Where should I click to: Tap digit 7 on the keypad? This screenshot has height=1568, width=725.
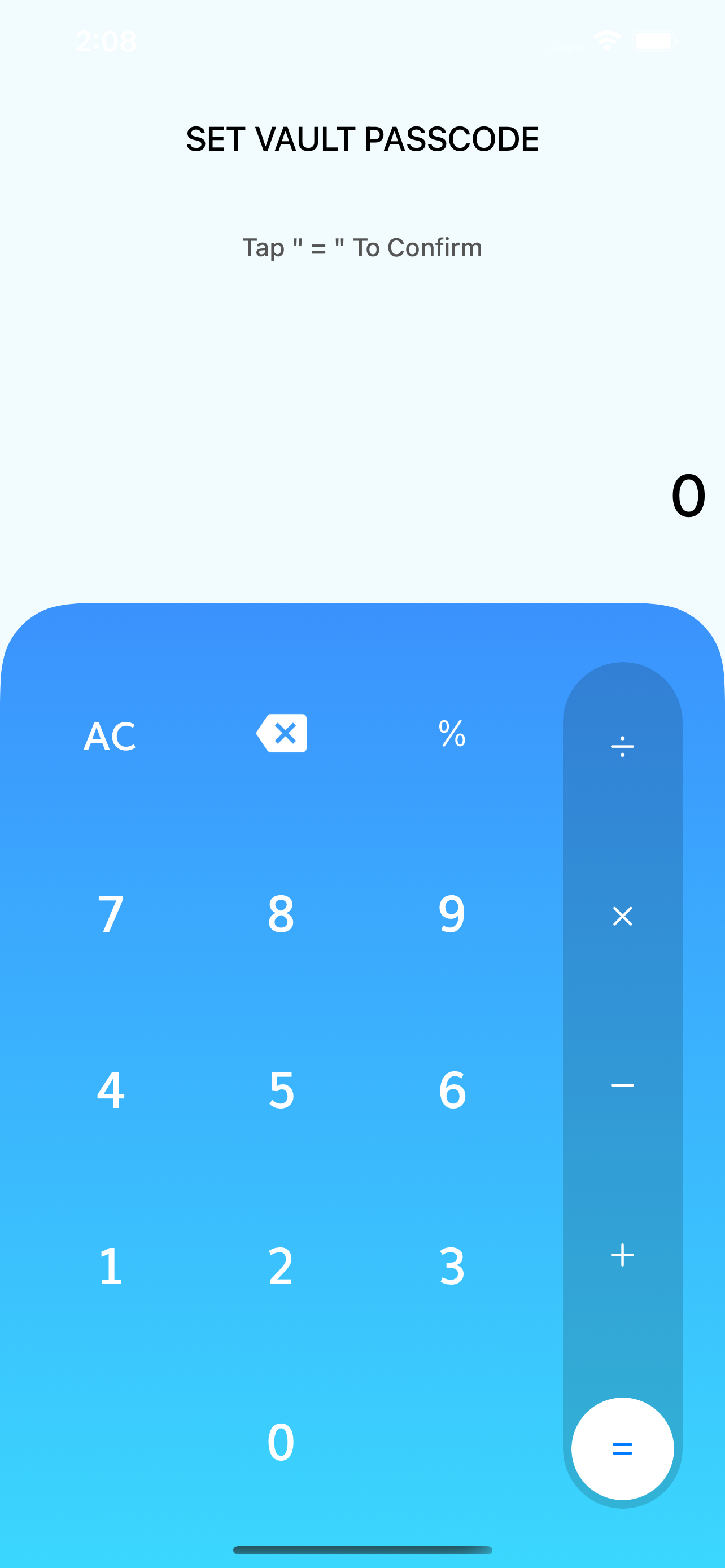click(110, 913)
